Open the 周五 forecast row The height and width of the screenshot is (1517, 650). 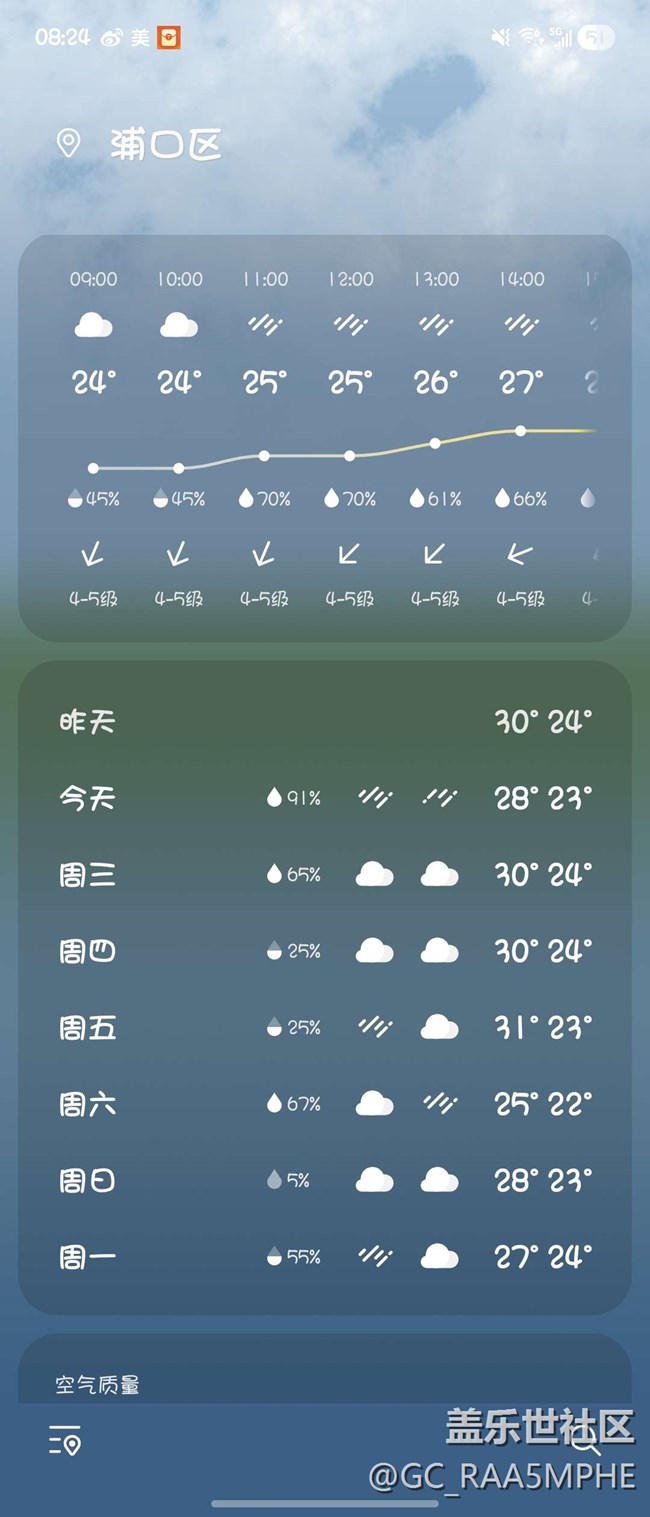[x=325, y=1027]
